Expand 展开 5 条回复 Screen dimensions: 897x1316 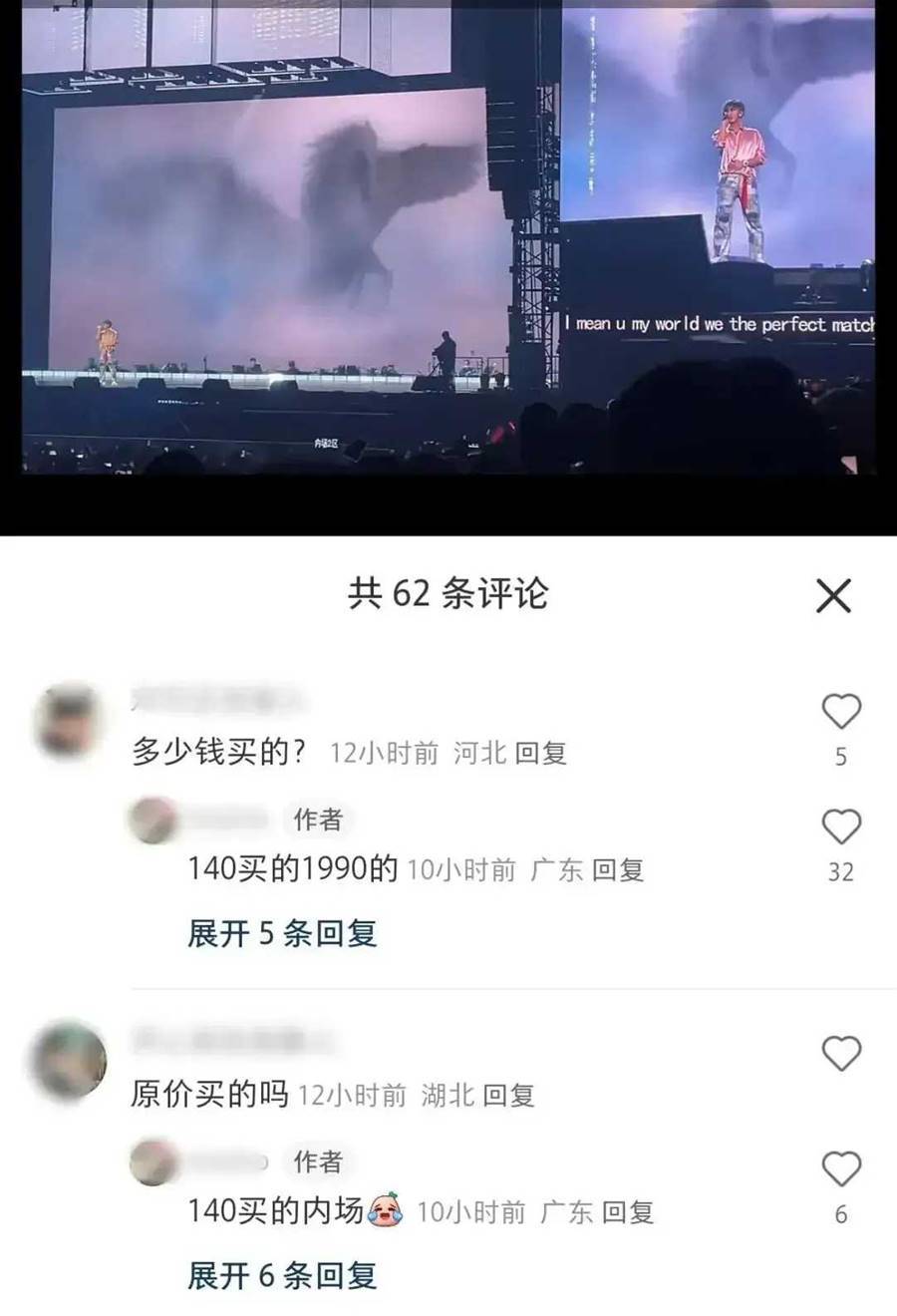(282, 934)
